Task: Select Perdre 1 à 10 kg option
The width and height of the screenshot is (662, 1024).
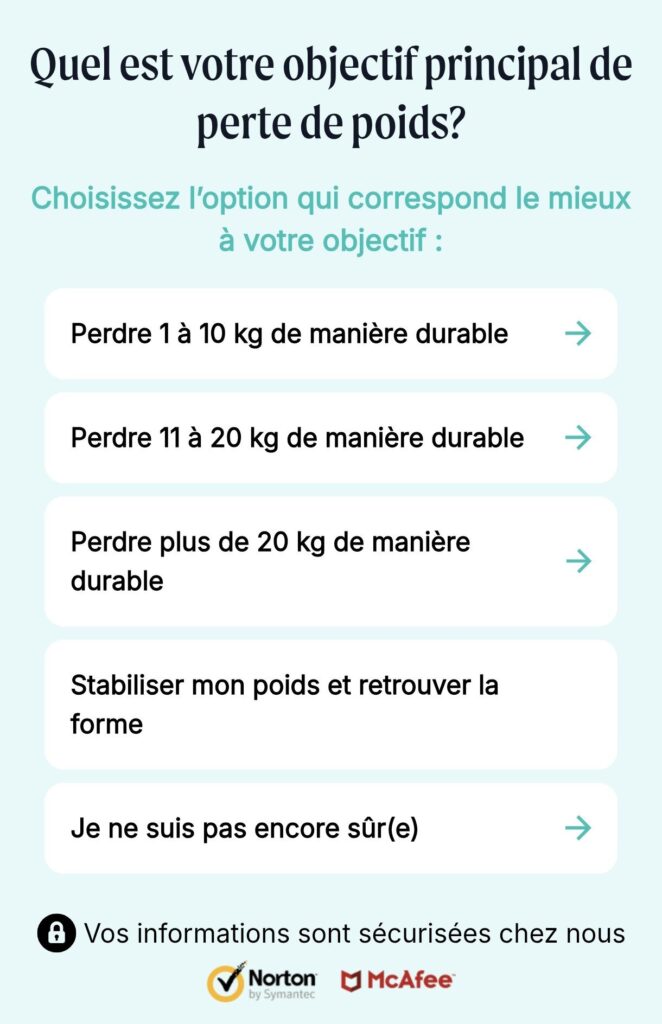Action: click(330, 334)
